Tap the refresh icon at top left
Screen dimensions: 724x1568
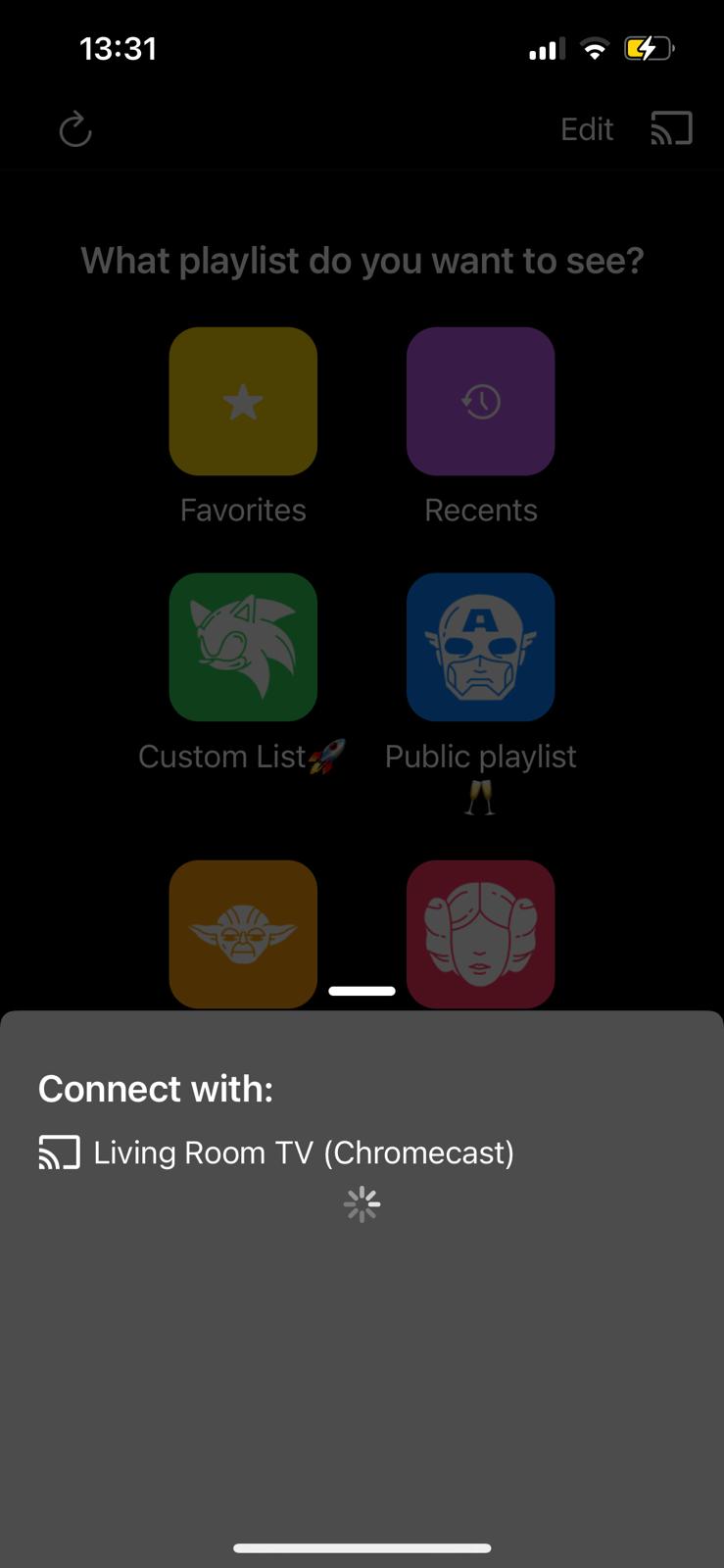point(74,128)
